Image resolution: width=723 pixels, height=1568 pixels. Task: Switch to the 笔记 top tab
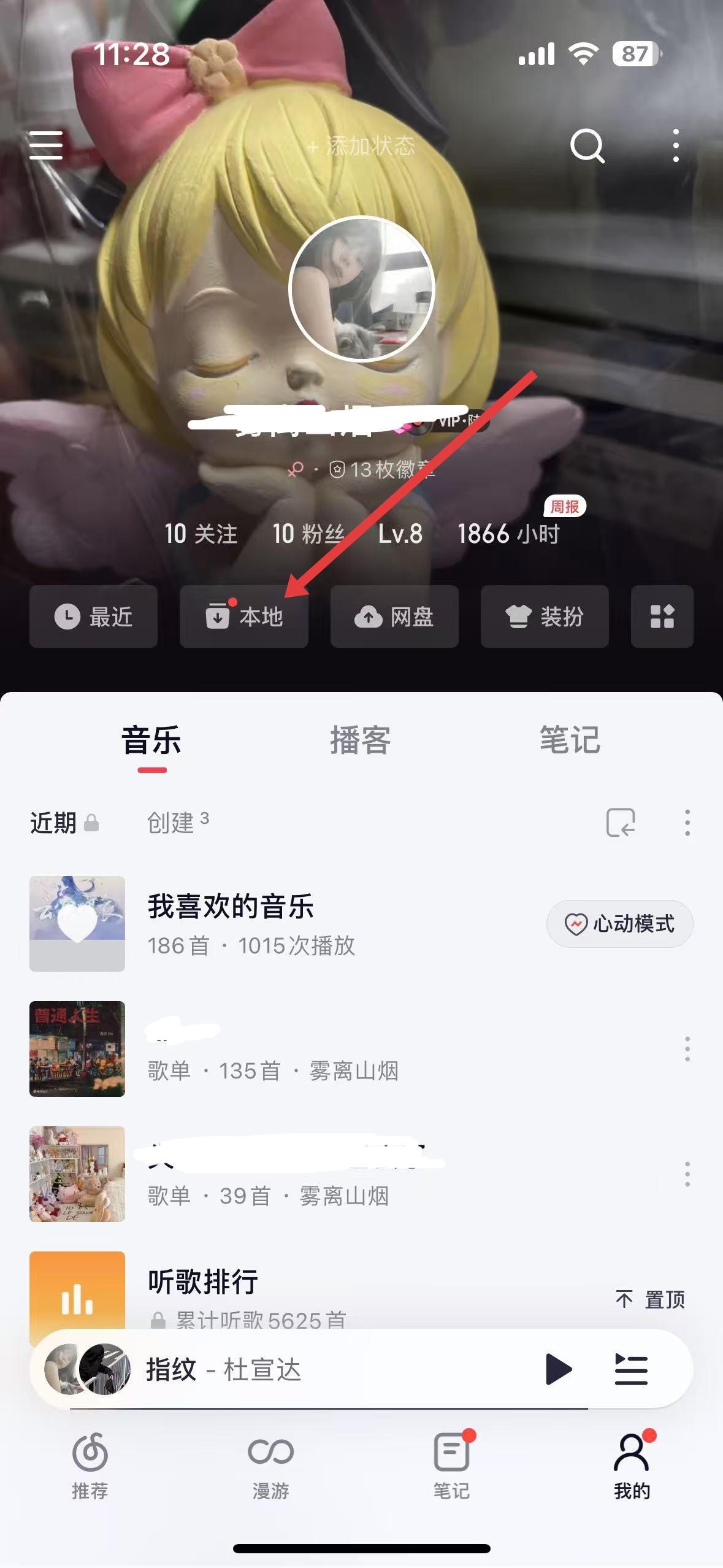click(x=570, y=740)
